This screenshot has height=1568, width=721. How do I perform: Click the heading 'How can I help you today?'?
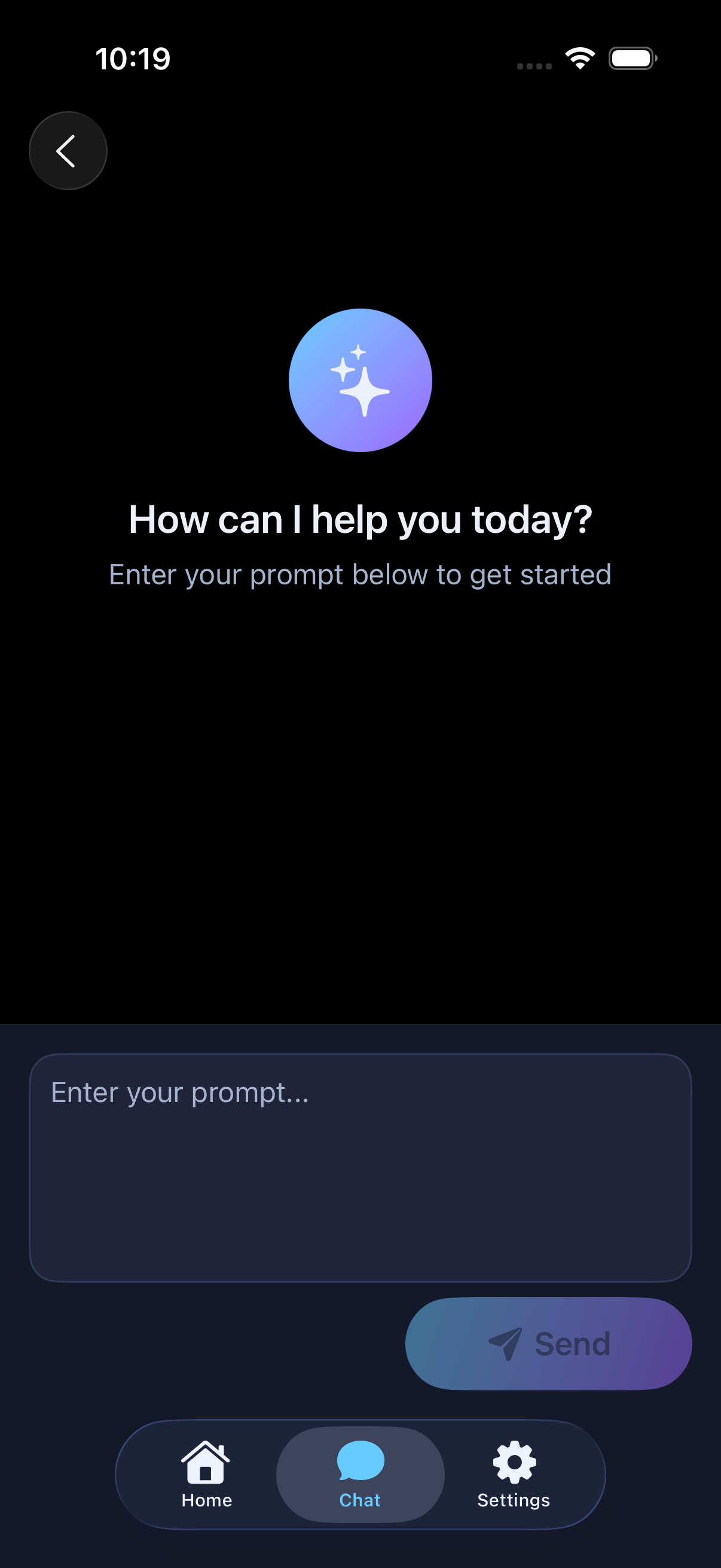pos(360,518)
